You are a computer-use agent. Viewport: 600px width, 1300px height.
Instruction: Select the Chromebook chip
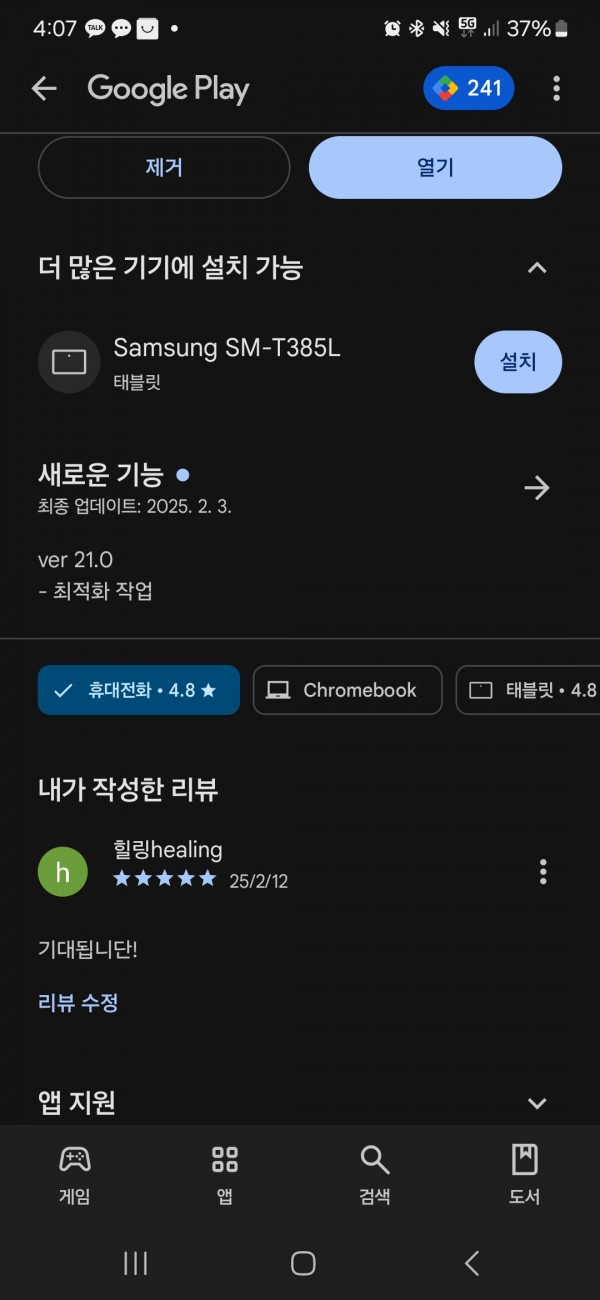pos(348,690)
